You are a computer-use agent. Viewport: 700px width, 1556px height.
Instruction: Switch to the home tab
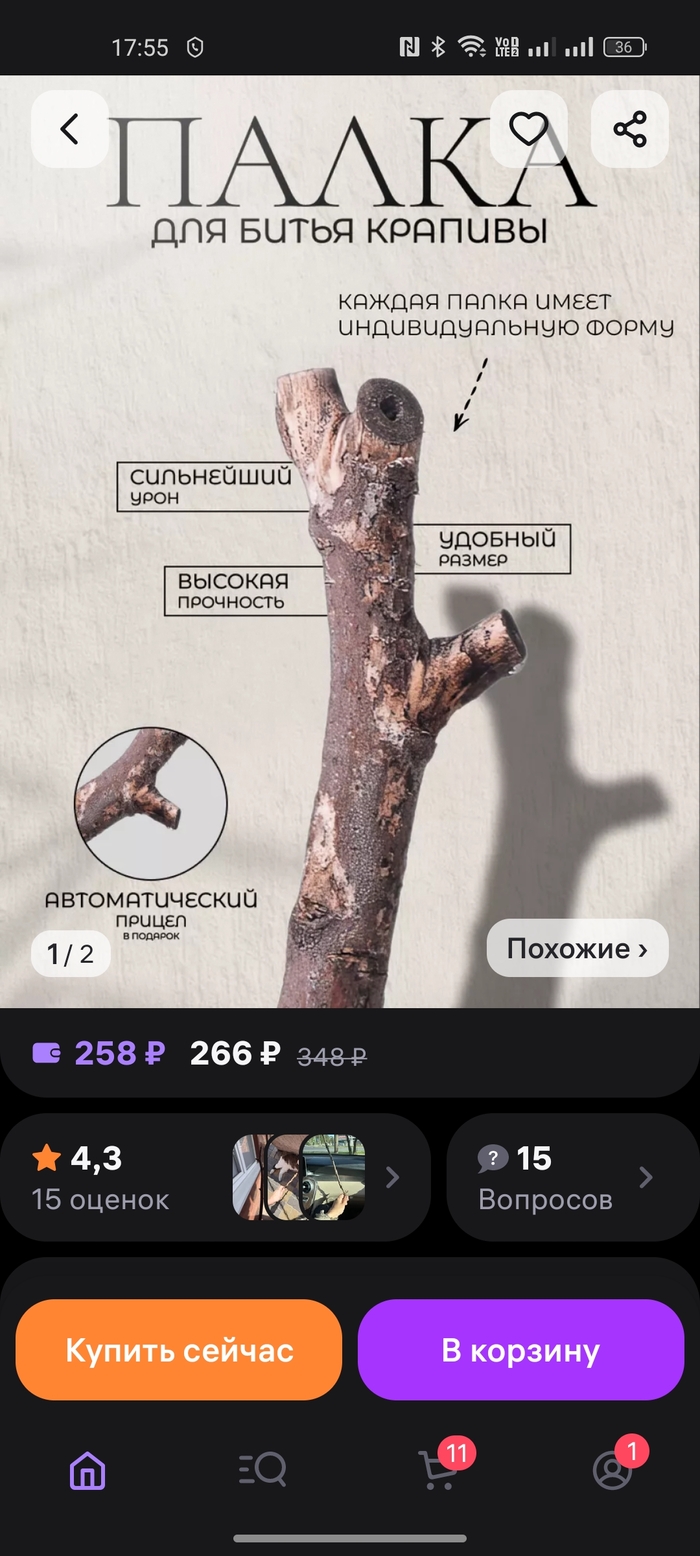[88, 1471]
